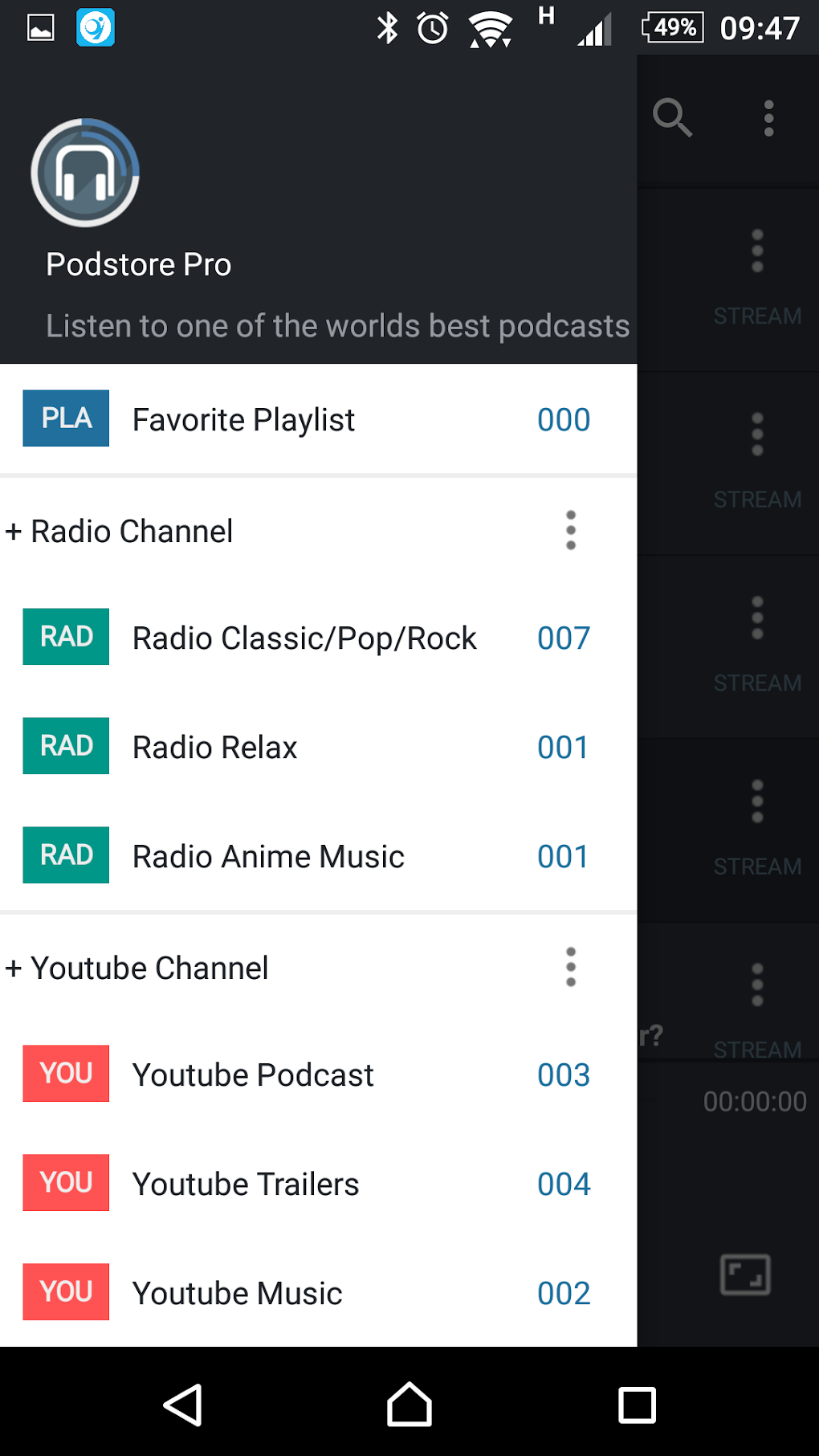The width and height of the screenshot is (819, 1456).
Task: Go to the home screen
Action: pyautogui.click(x=409, y=1405)
